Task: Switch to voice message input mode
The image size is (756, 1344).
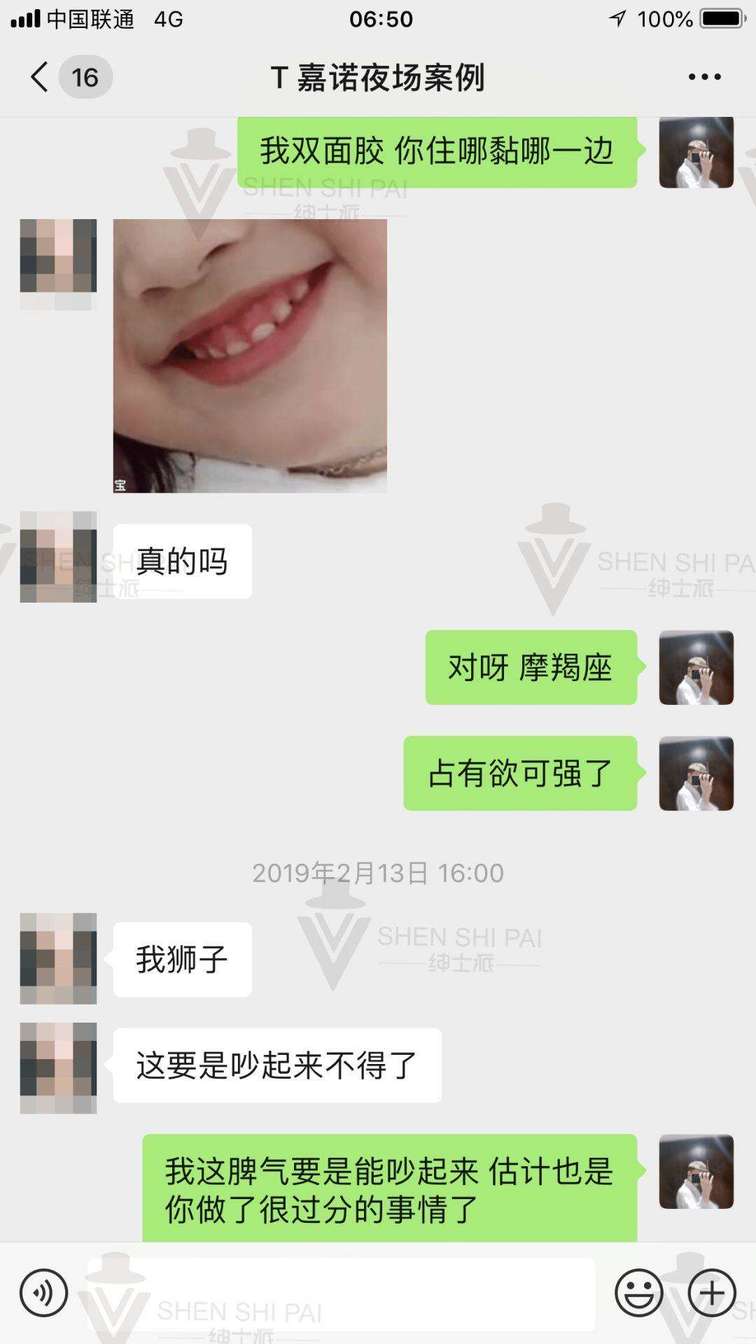Action: pyautogui.click(x=42, y=1292)
